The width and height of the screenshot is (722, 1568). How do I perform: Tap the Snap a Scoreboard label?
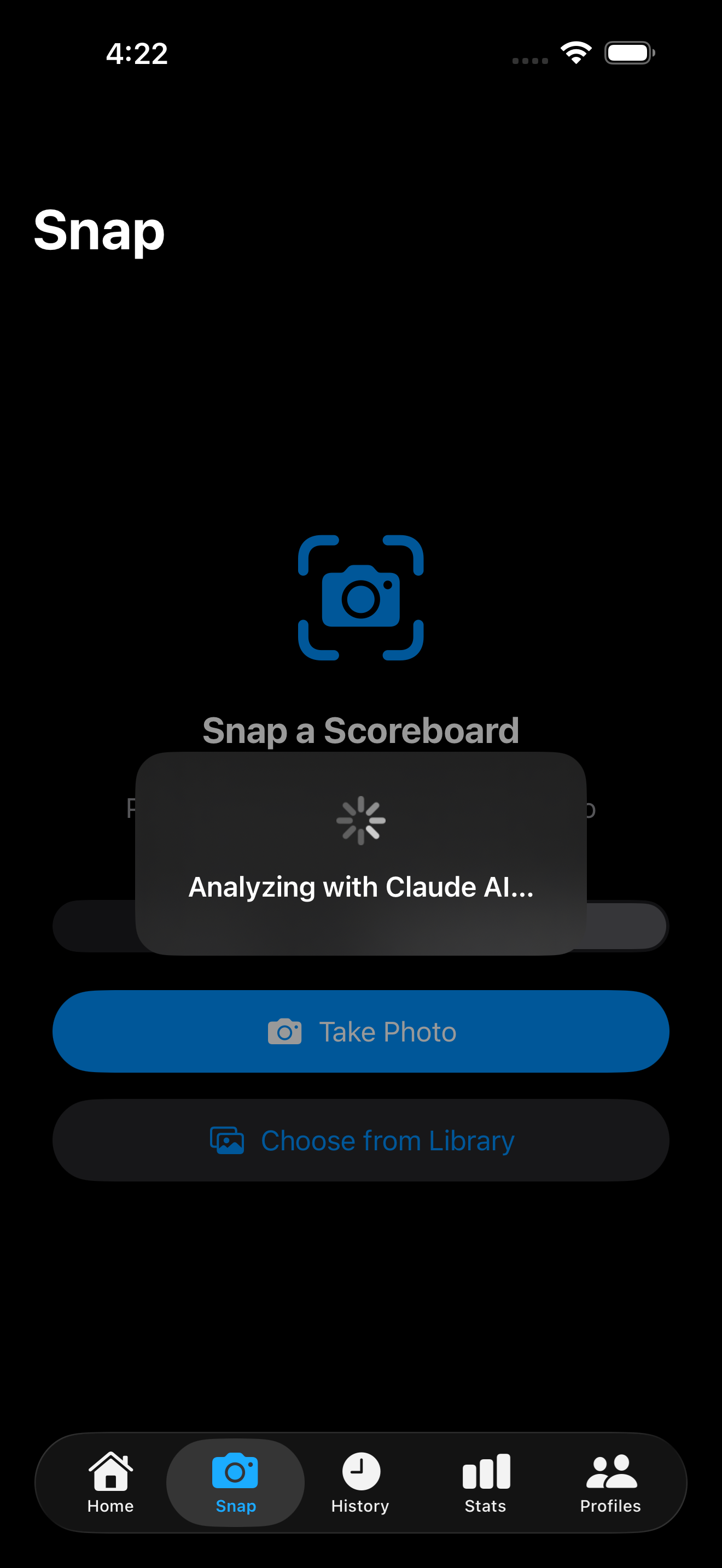[x=361, y=730]
